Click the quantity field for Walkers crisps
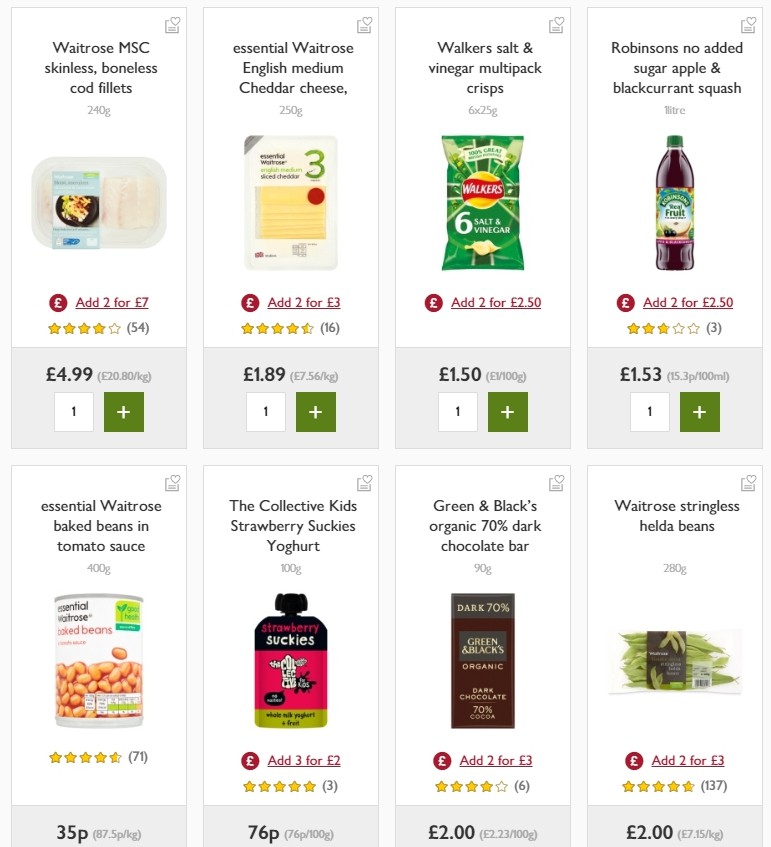Screen dimensions: 771x847 457,411
